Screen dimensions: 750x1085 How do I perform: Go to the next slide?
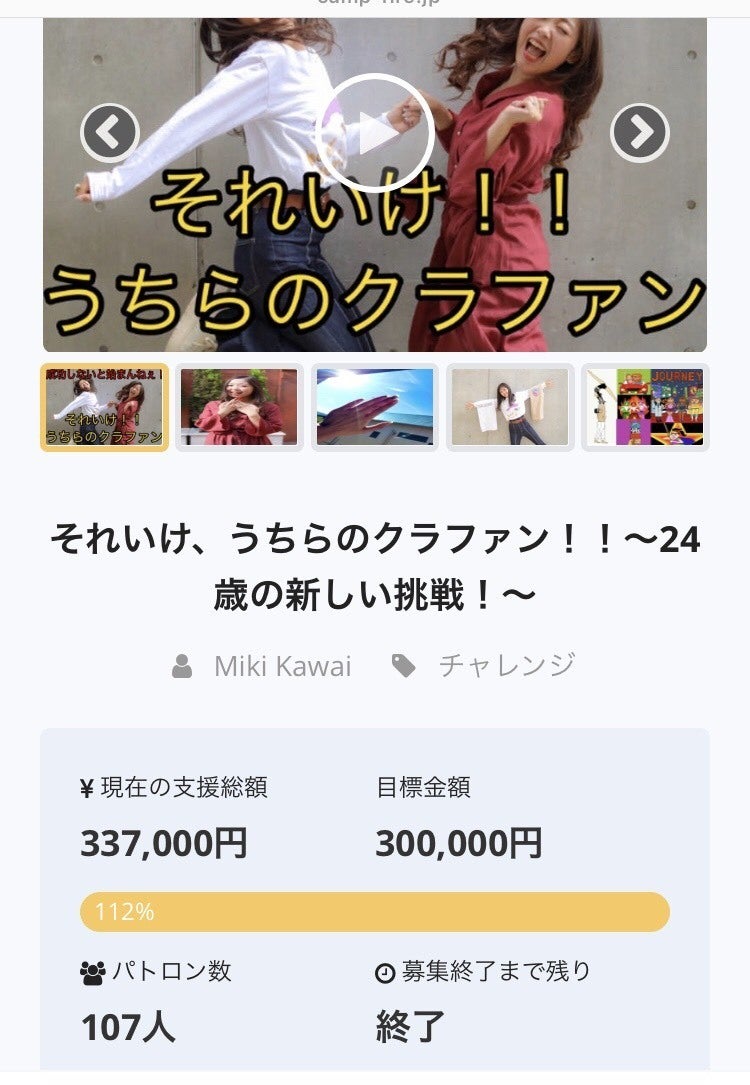coord(639,132)
